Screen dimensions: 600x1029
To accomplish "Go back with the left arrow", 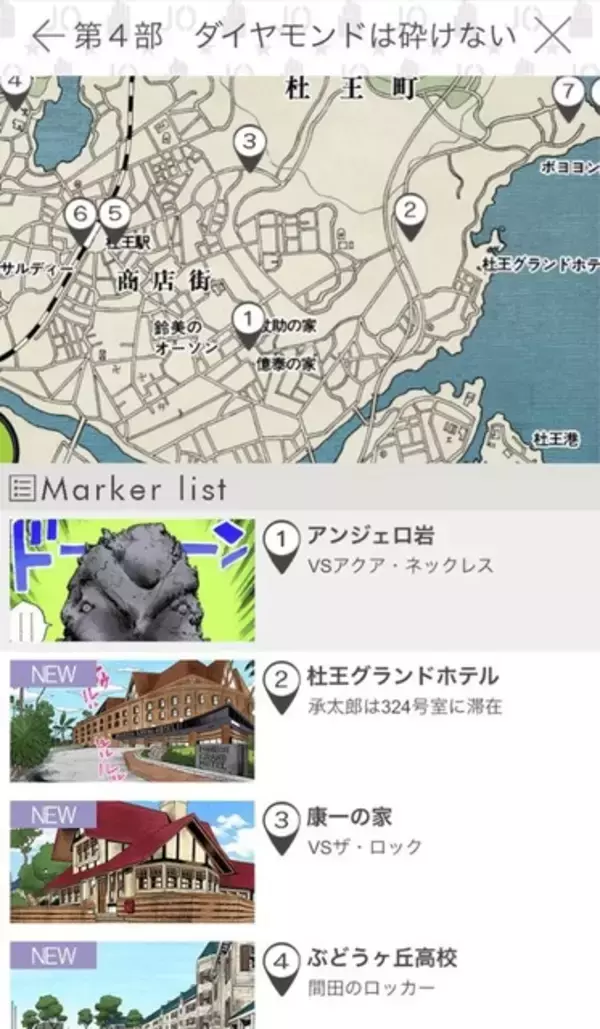I will 48,37.
